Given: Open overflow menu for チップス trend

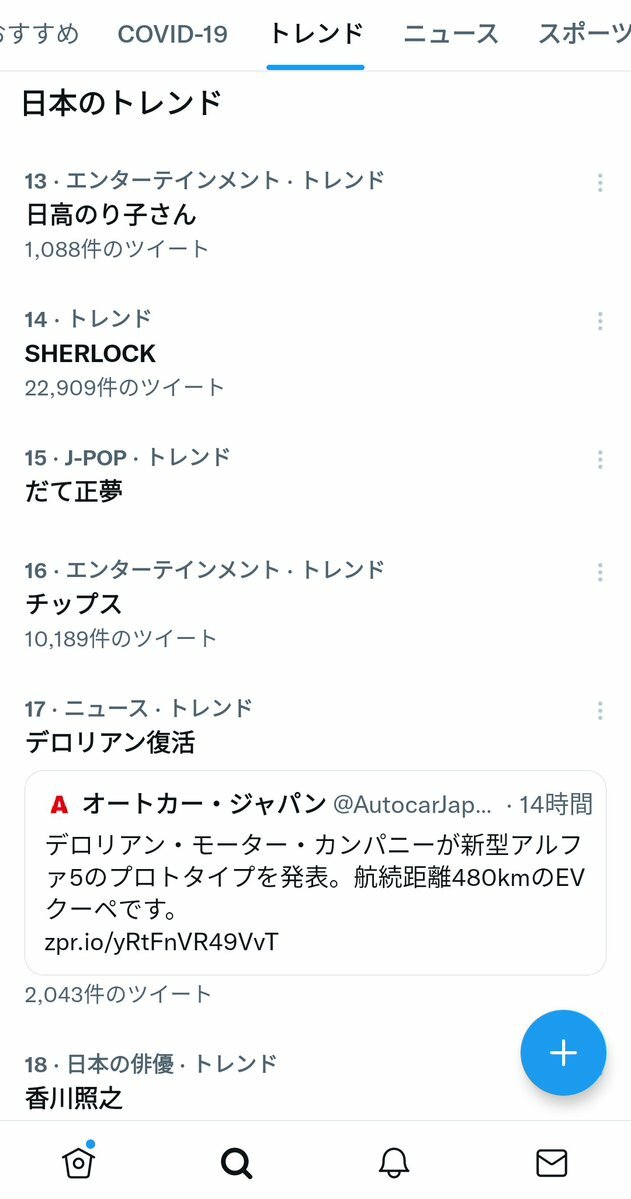Looking at the screenshot, I should (600, 572).
